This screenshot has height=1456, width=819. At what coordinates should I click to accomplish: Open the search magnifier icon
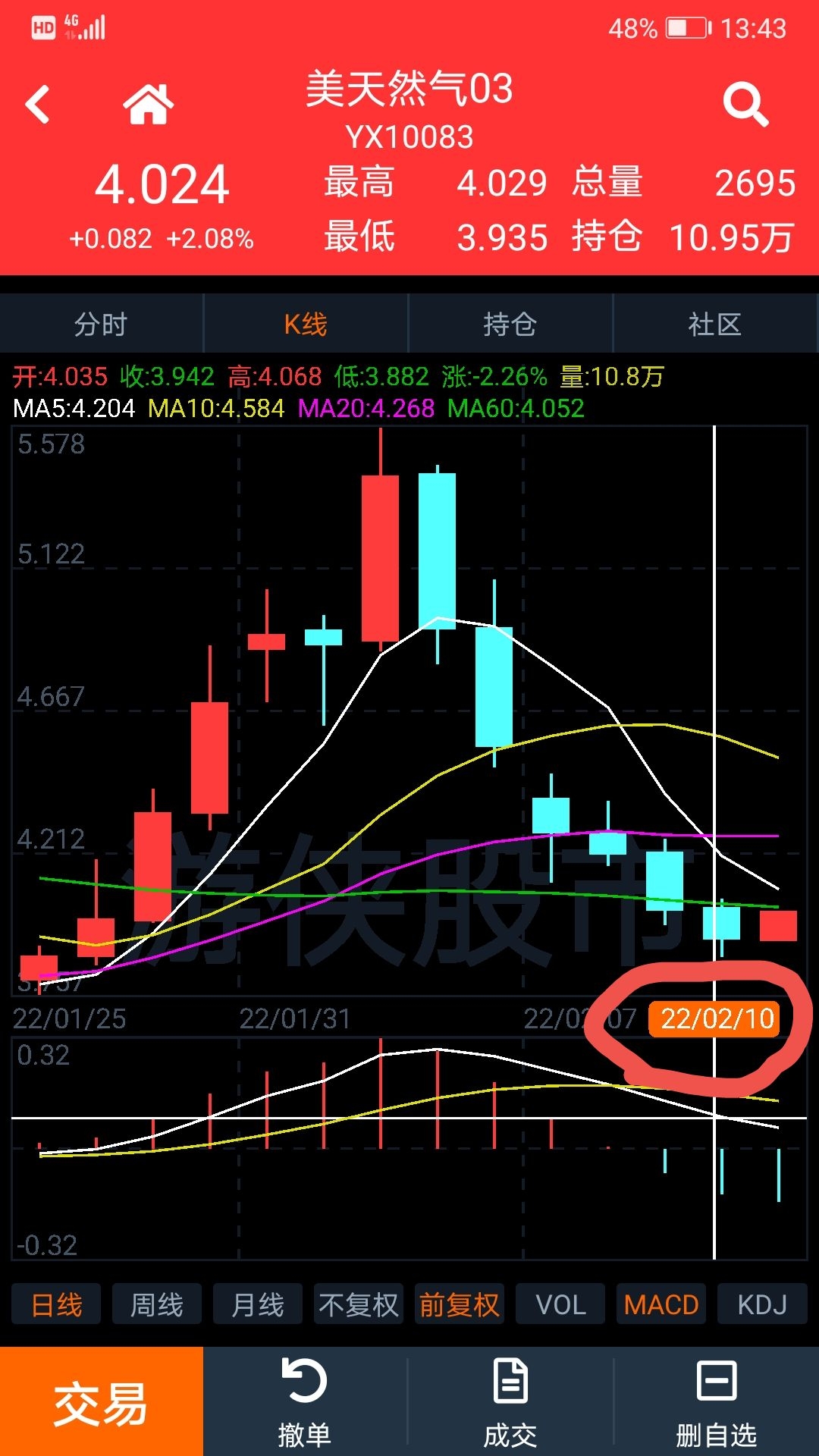[745, 104]
